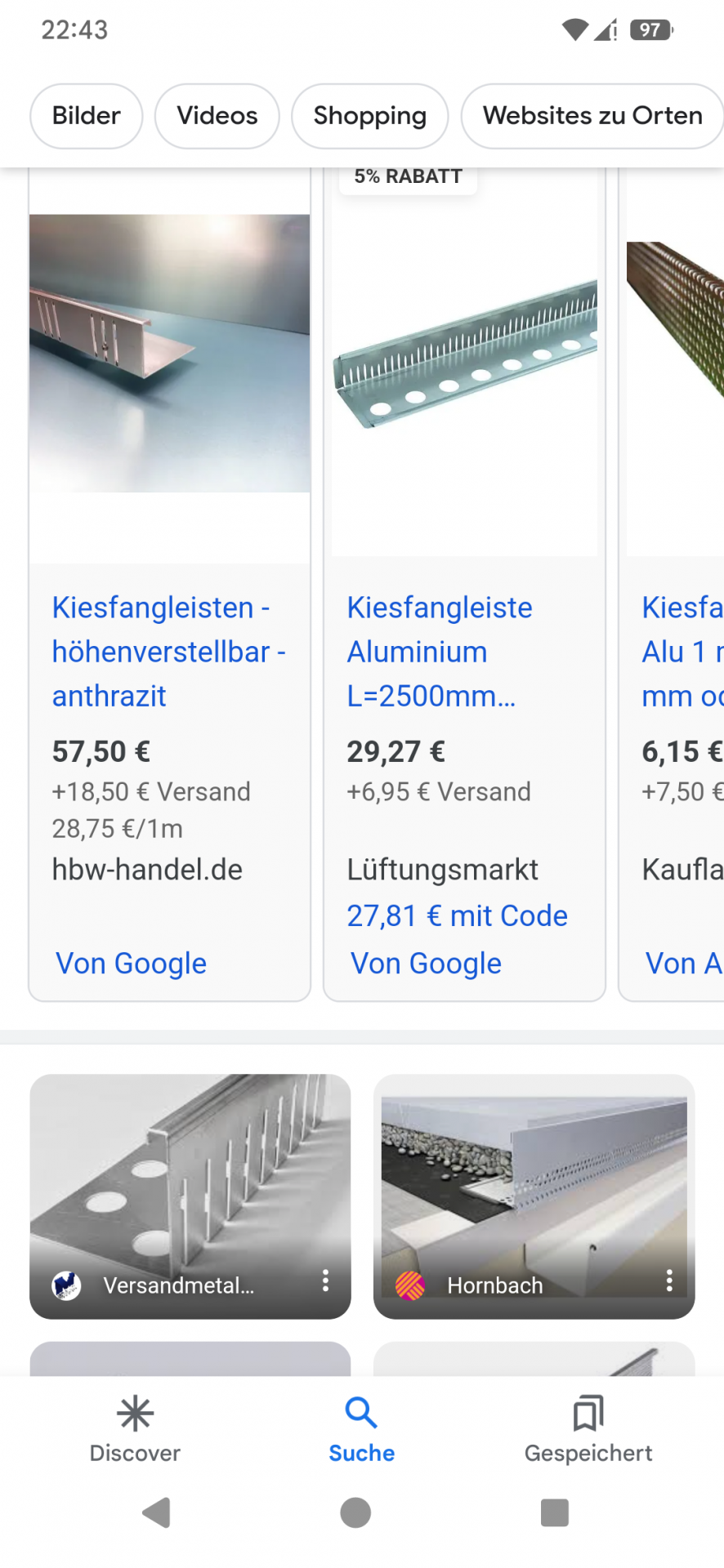Tap Von Google link under Lüftungsmarkt

pyautogui.click(x=426, y=964)
